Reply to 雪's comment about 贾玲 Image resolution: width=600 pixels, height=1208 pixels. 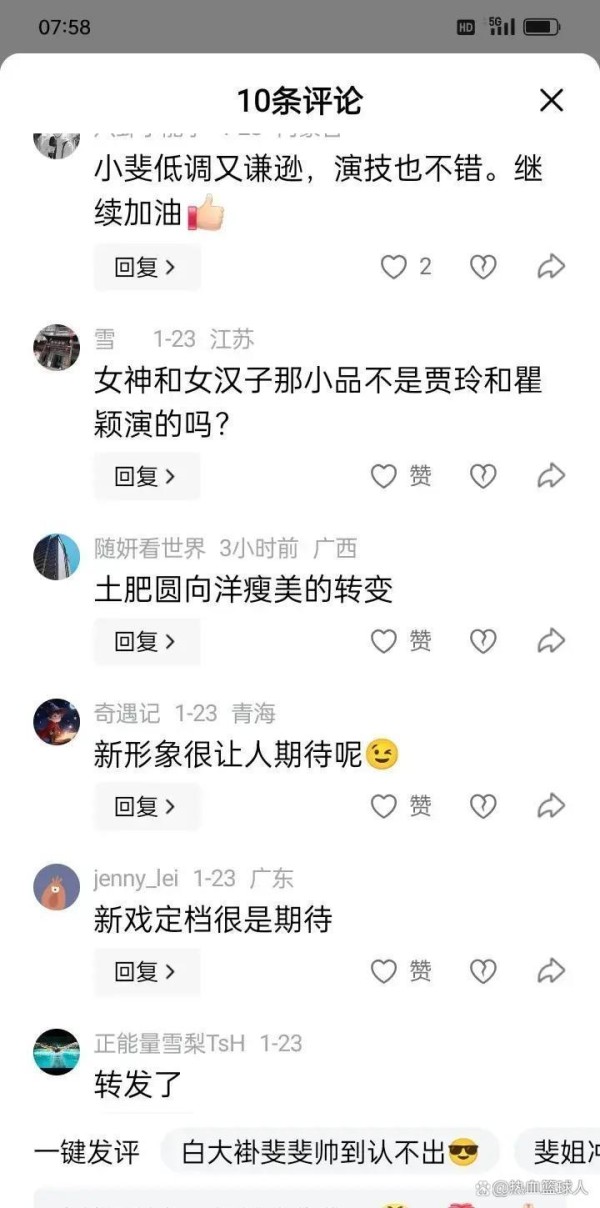click(x=146, y=476)
